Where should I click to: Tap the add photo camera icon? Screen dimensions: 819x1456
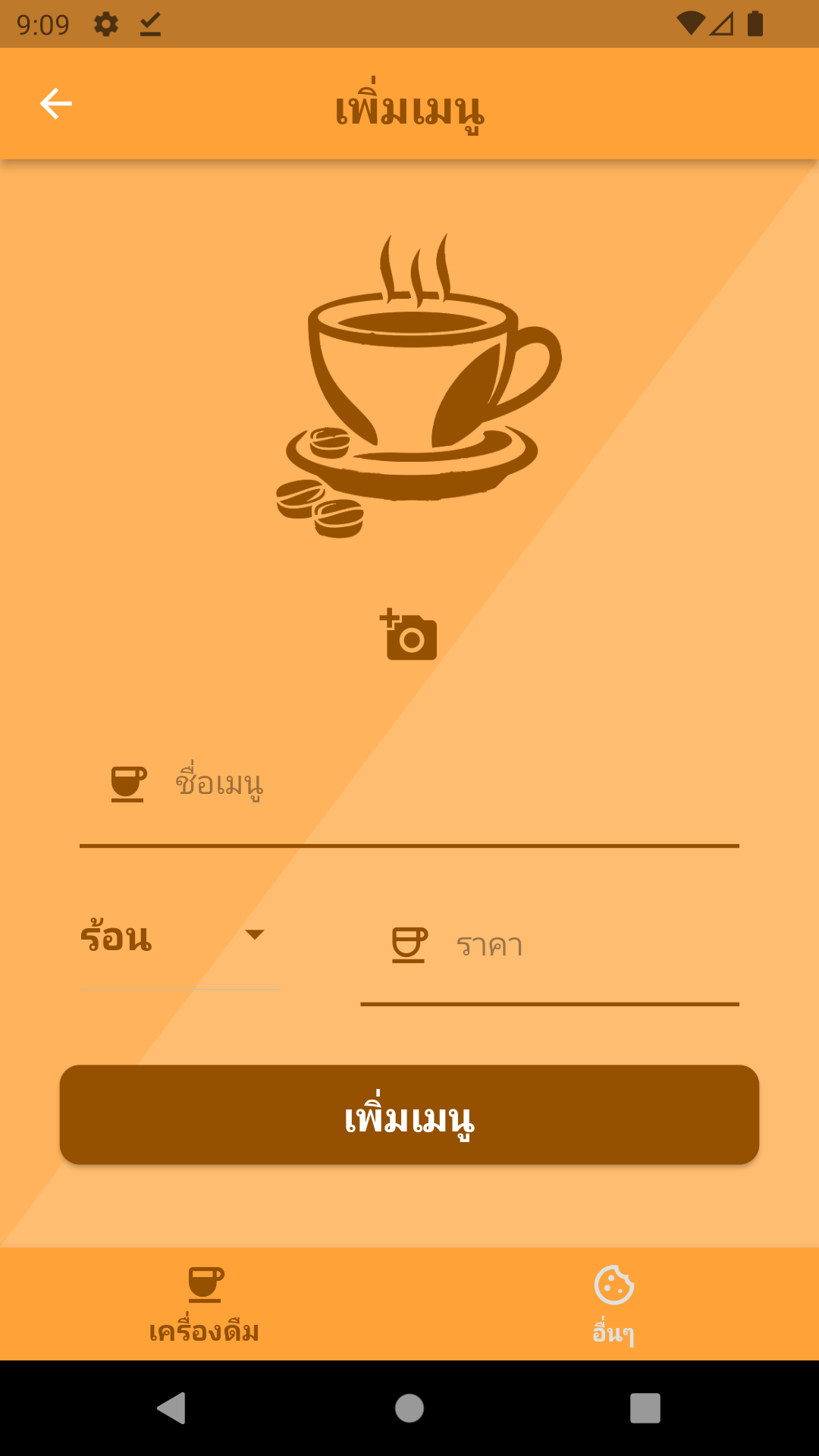click(x=409, y=637)
